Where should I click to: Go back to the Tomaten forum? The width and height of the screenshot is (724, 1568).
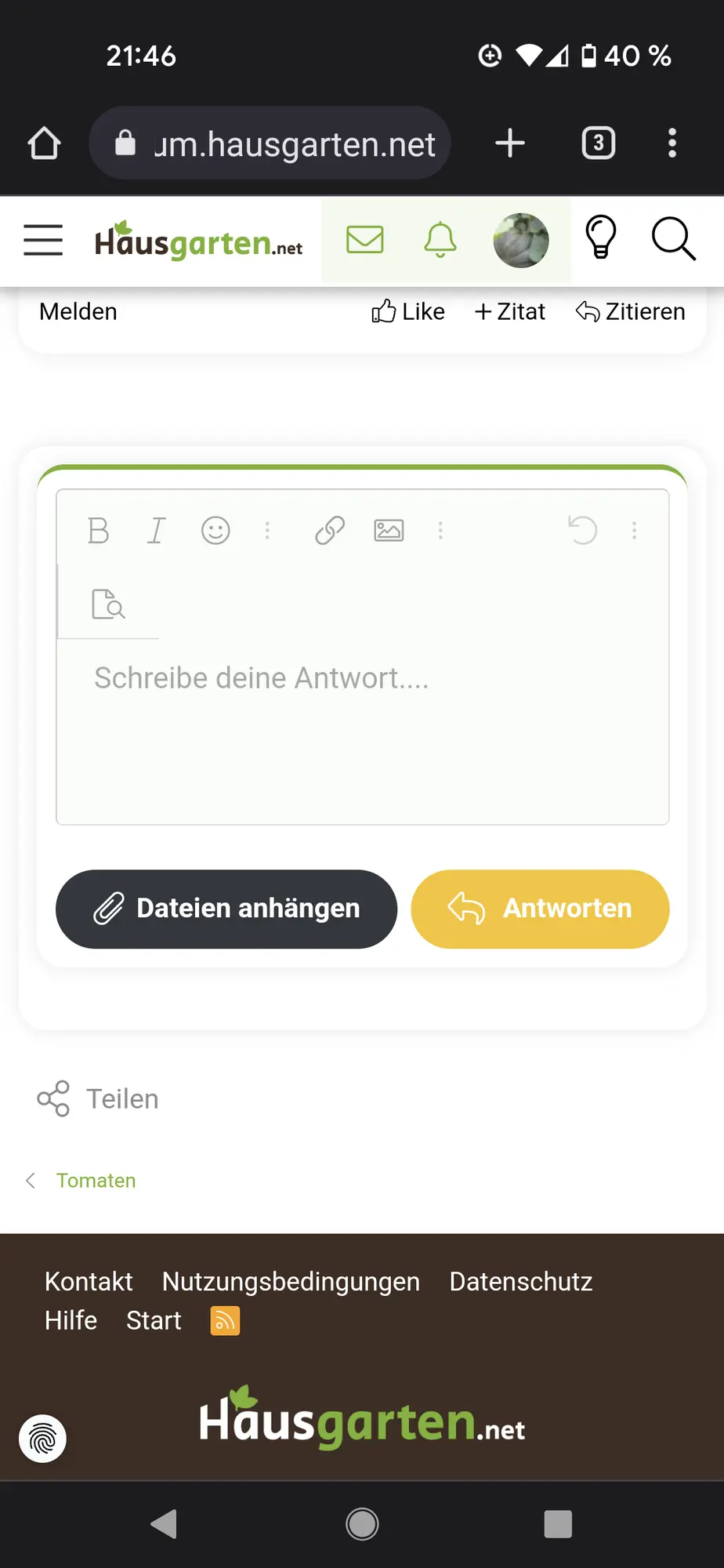coord(96,1181)
